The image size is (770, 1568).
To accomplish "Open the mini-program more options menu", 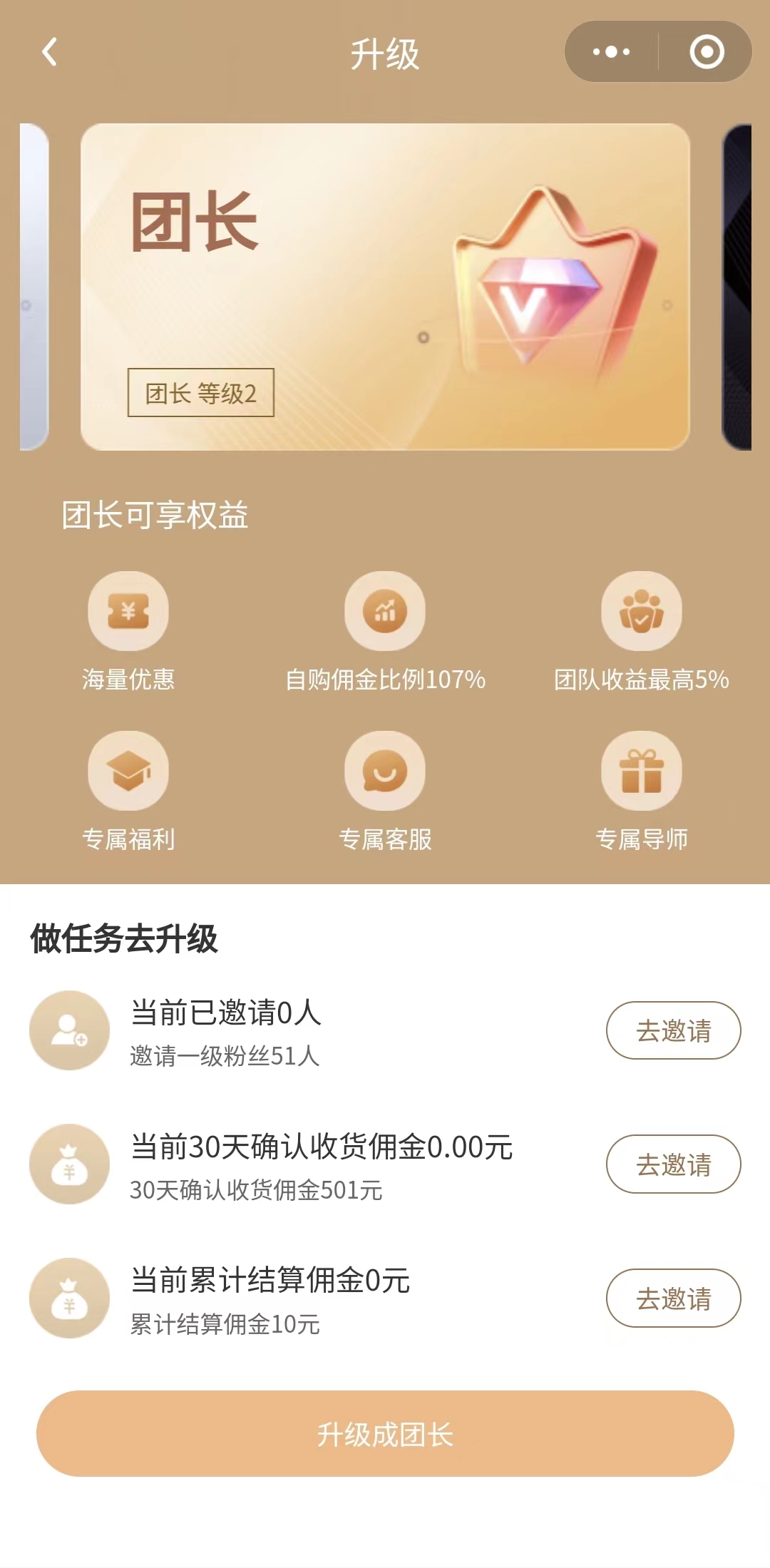I will coord(612,51).
